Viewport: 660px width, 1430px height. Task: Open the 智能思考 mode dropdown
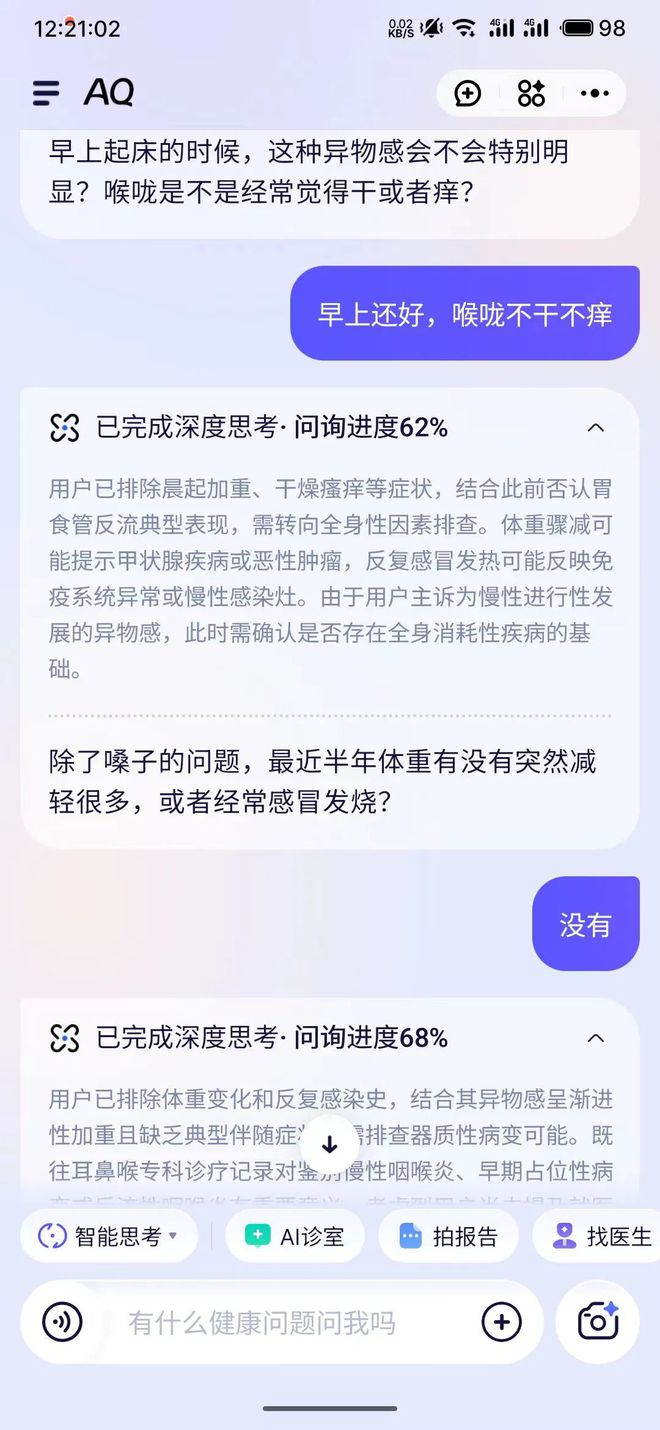(108, 1236)
